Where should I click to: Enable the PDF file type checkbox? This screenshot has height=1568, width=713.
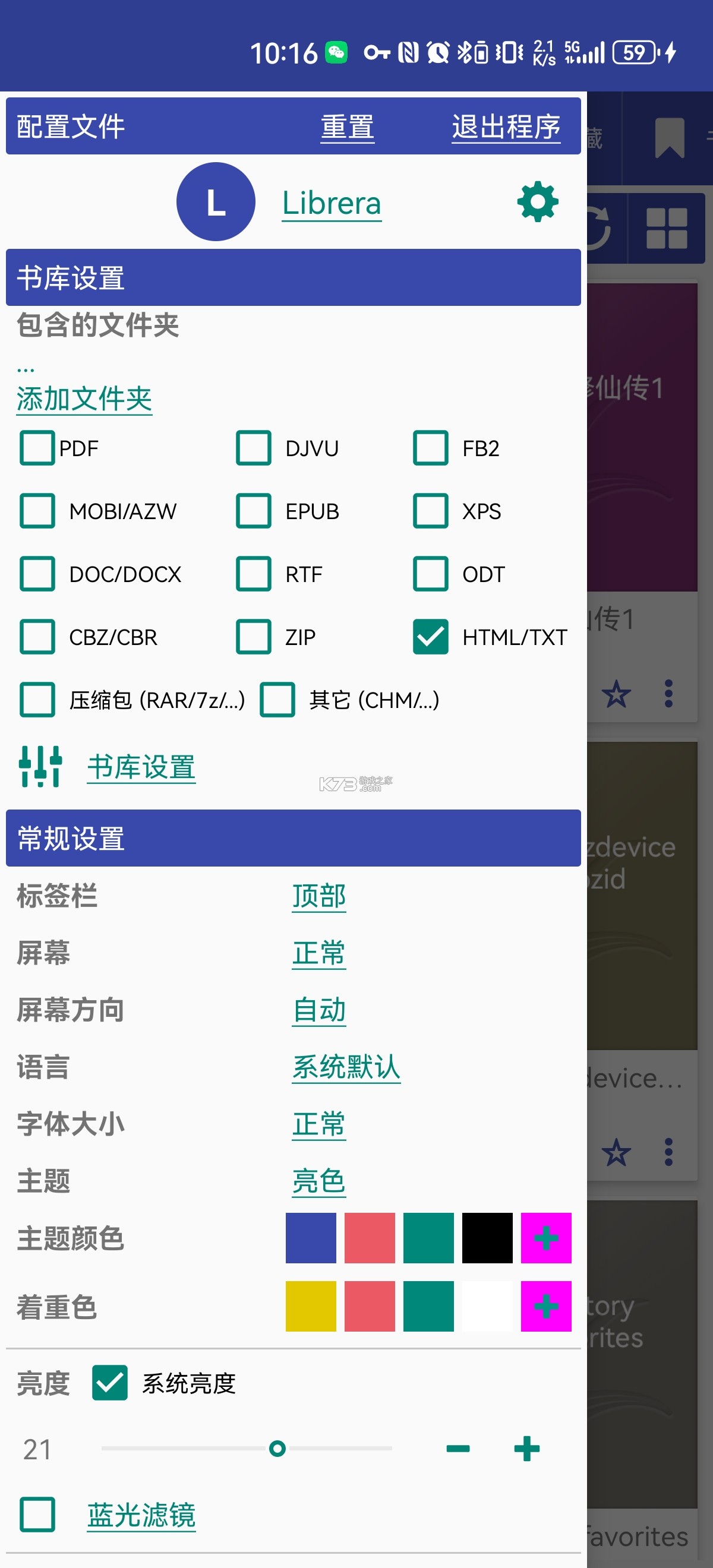[x=36, y=448]
